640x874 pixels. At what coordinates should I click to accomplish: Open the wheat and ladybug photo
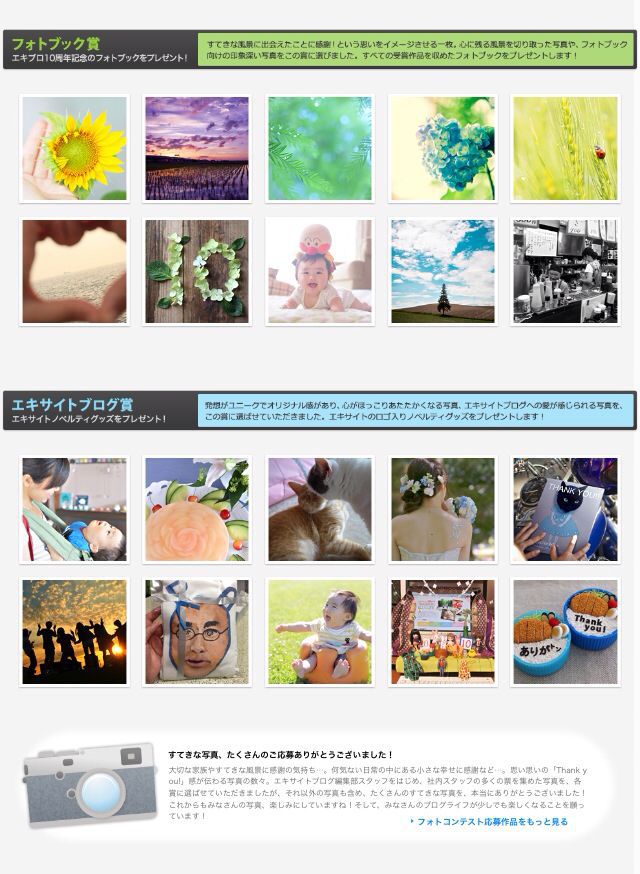point(565,148)
